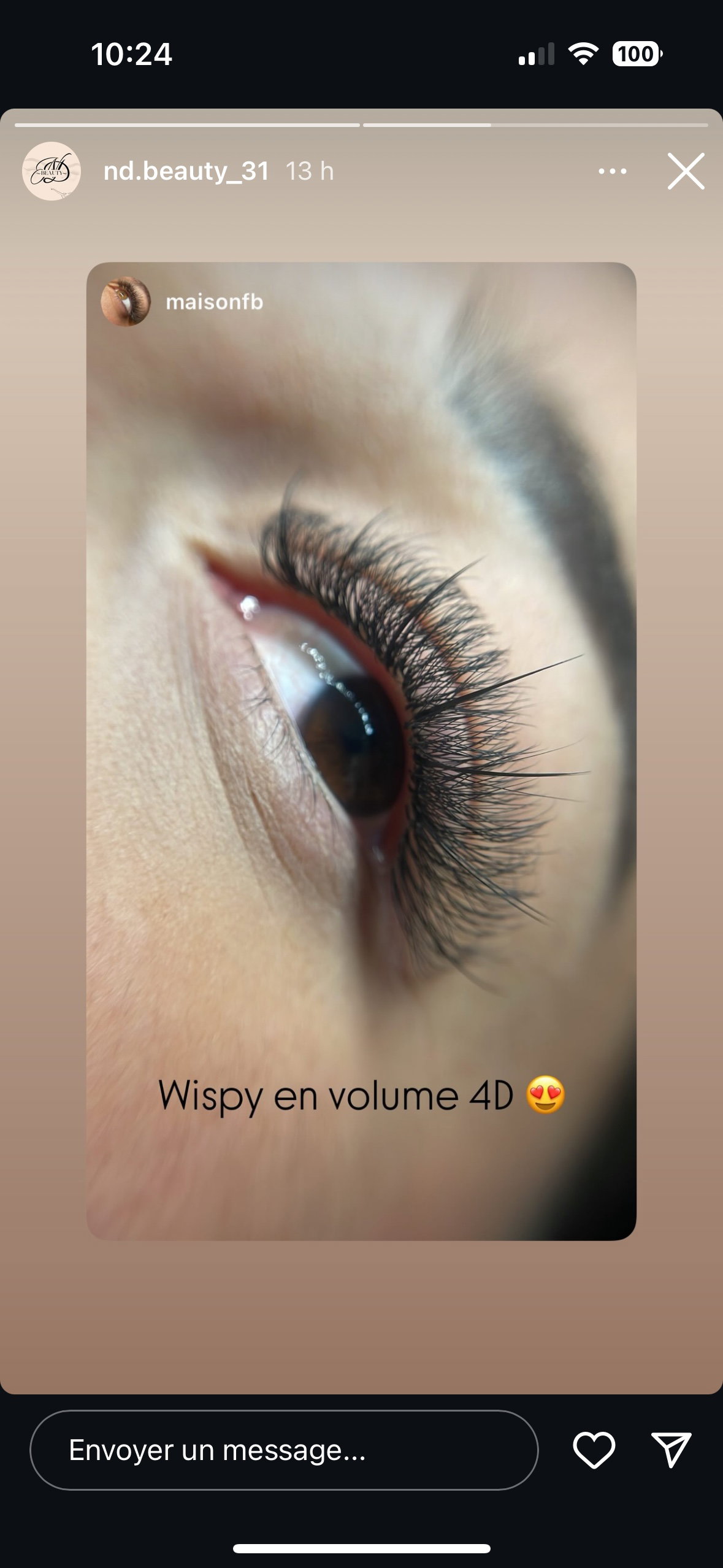
Task: Like this story with the heart
Action: point(594,1450)
